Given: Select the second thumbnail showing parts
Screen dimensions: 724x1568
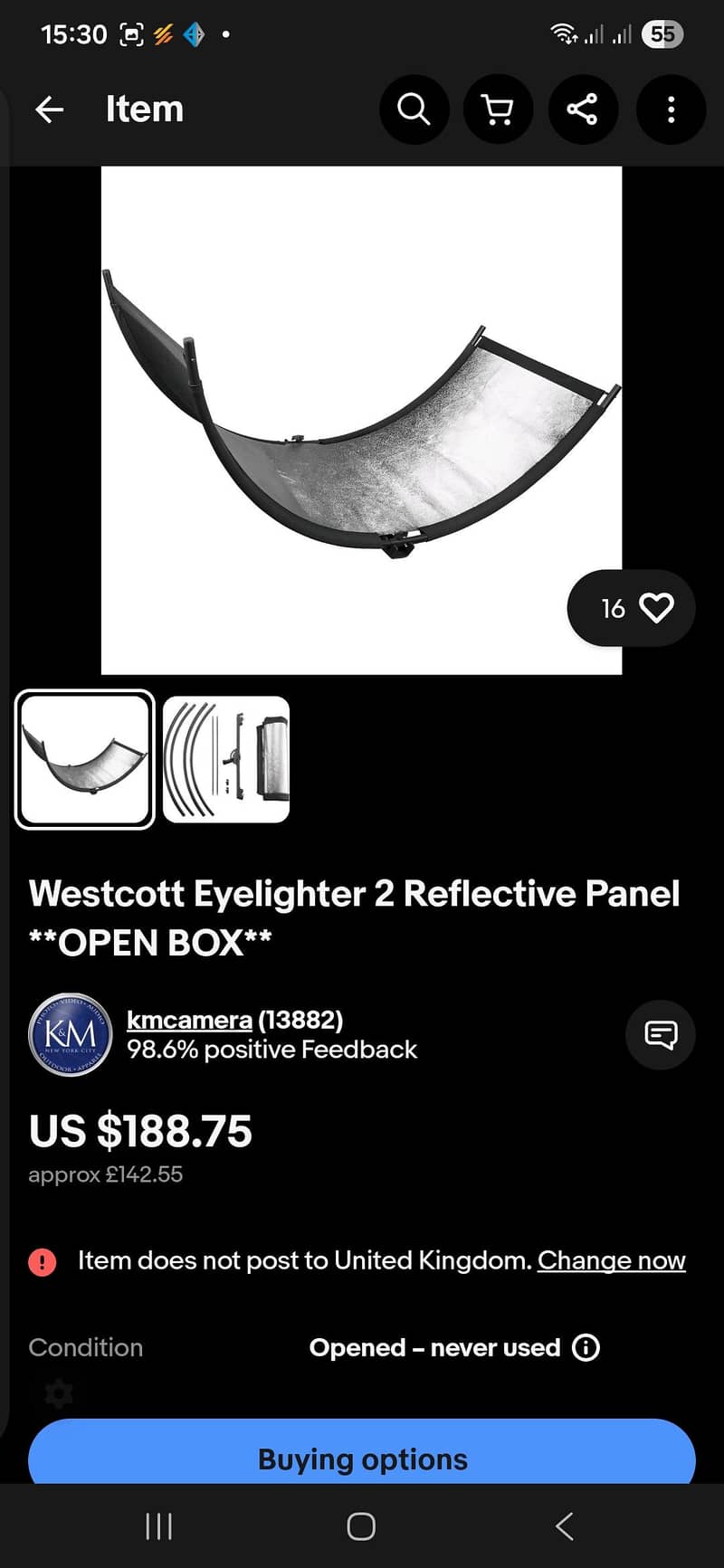Looking at the screenshot, I should (x=226, y=759).
